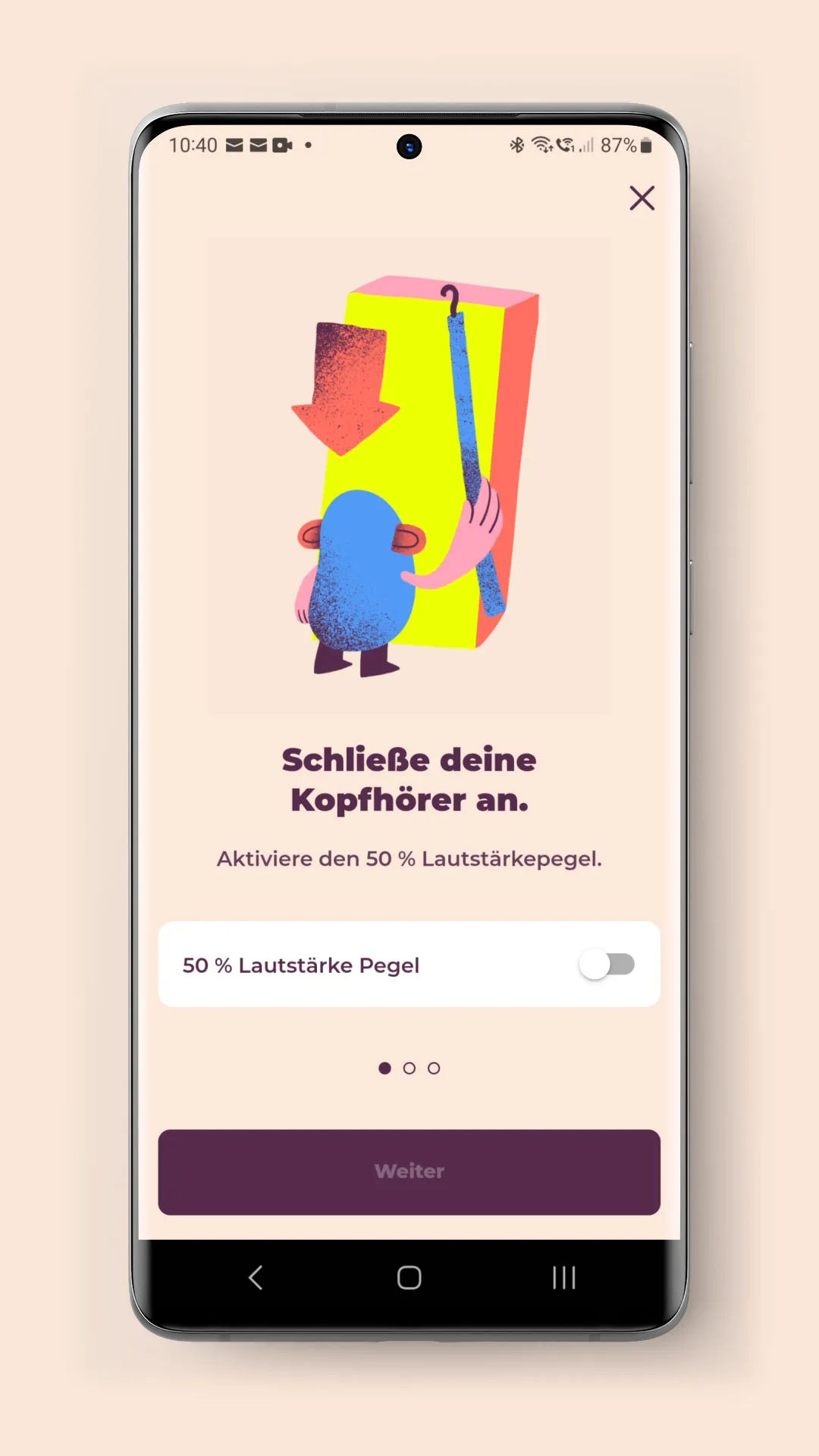Tap the Weiter button
Image resolution: width=819 pixels, height=1456 pixels.
tap(409, 1172)
